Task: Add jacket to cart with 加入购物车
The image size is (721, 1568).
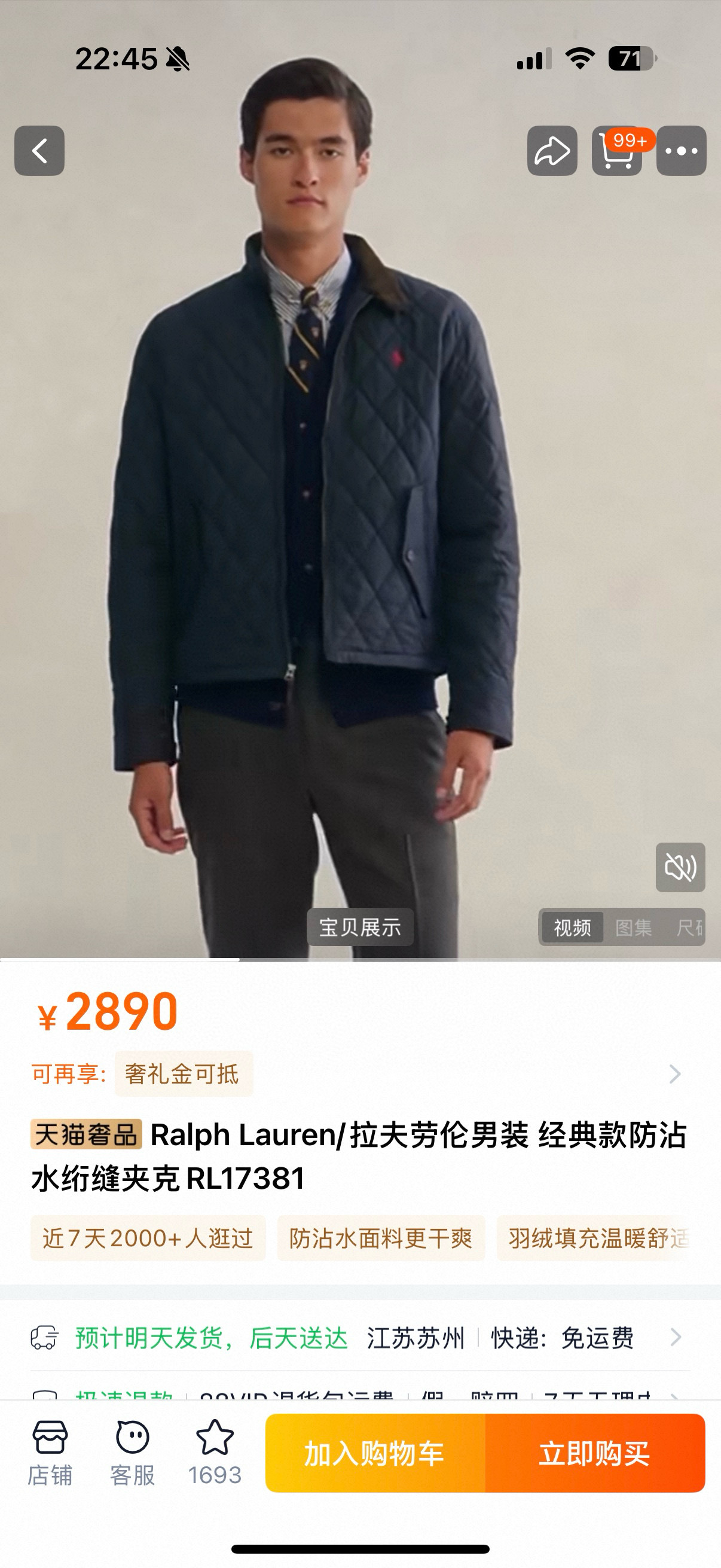Action: pos(375,1453)
